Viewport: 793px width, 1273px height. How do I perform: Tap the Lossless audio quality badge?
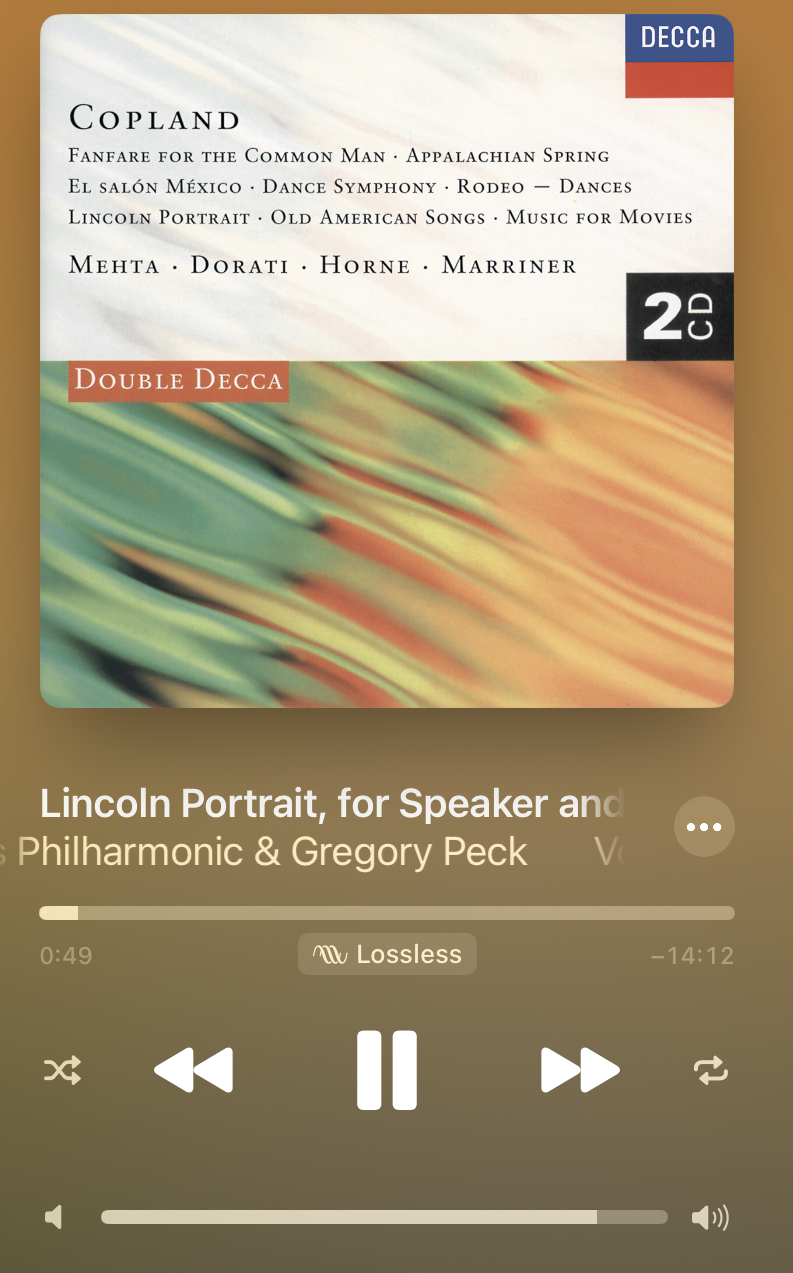tap(387, 954)
